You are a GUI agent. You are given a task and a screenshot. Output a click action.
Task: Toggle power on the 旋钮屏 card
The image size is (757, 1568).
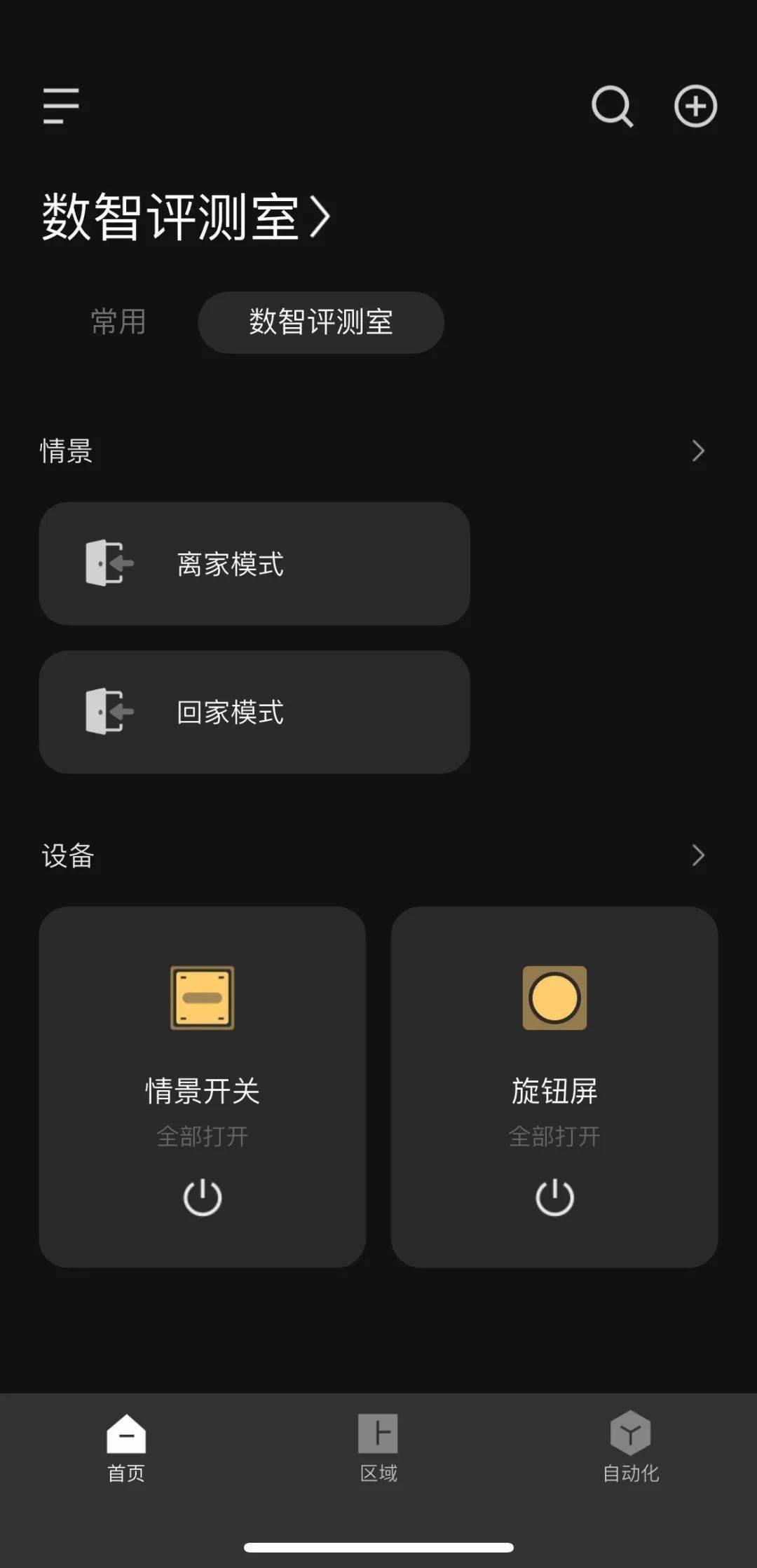(554, 1197)
